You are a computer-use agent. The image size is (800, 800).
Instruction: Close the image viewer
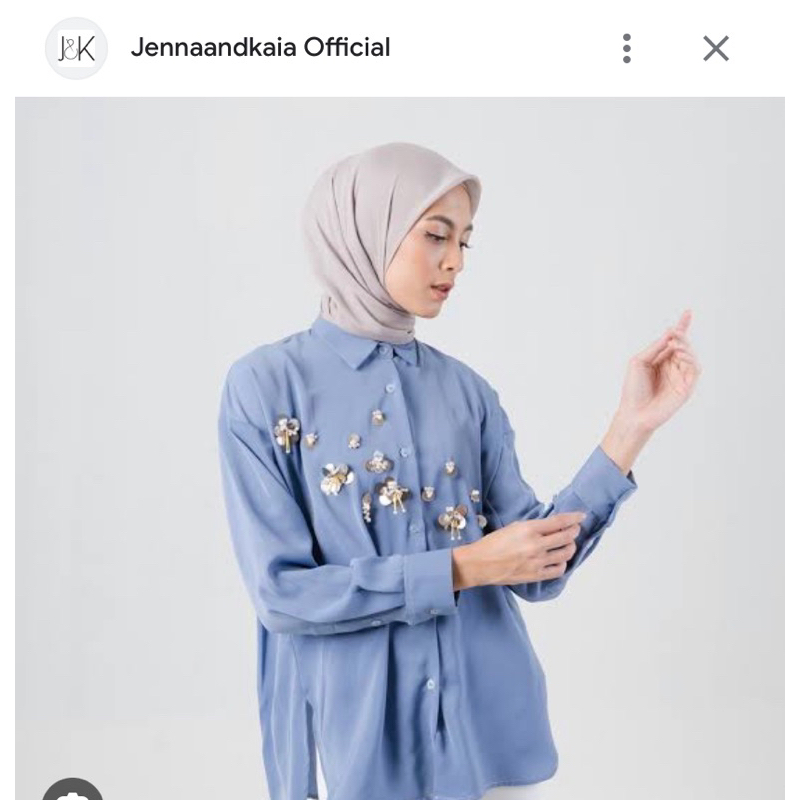point(716,48)
